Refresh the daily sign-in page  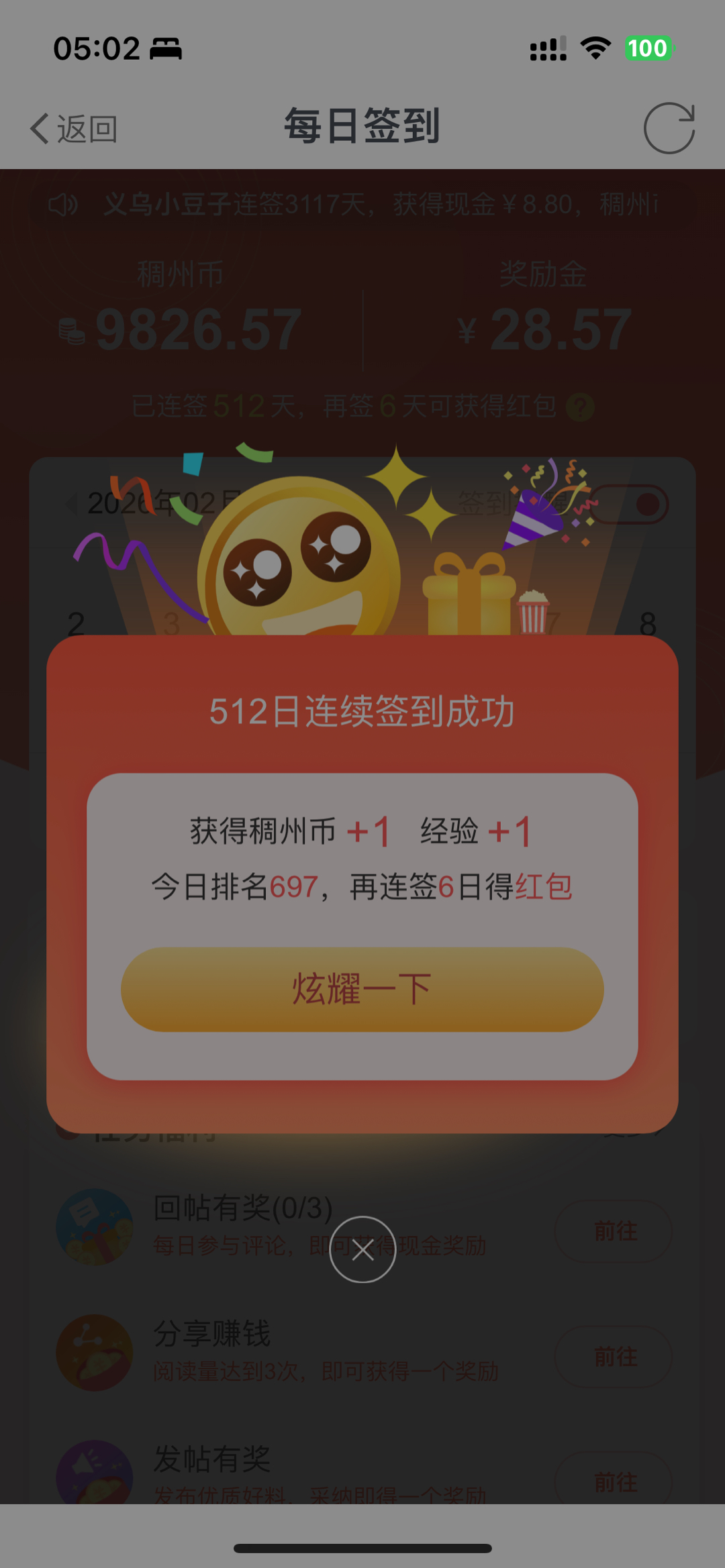pyautogui.click(x=669, y=128)
